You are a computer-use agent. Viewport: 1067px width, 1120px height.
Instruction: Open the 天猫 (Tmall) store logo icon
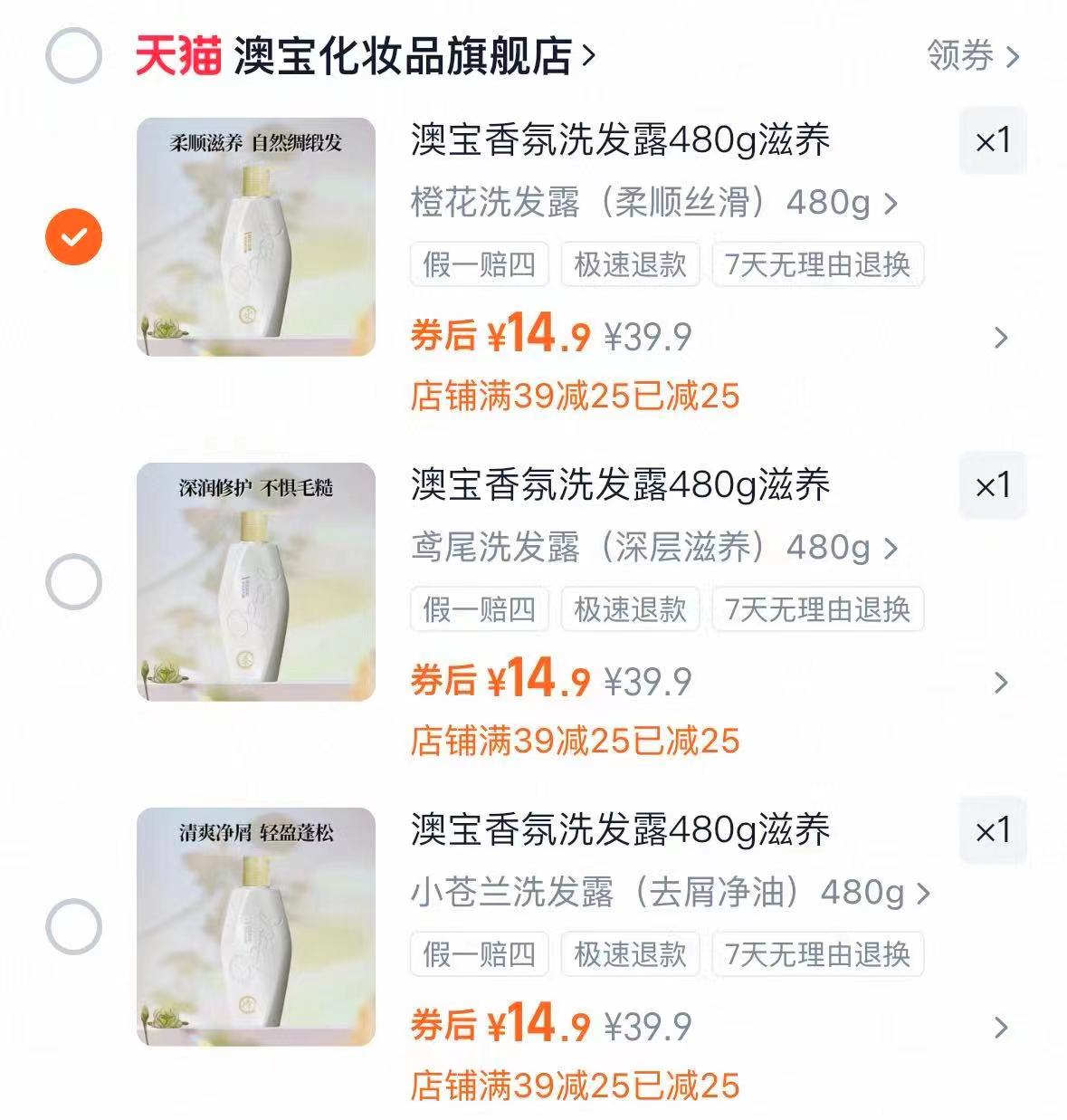pos(177,54)
